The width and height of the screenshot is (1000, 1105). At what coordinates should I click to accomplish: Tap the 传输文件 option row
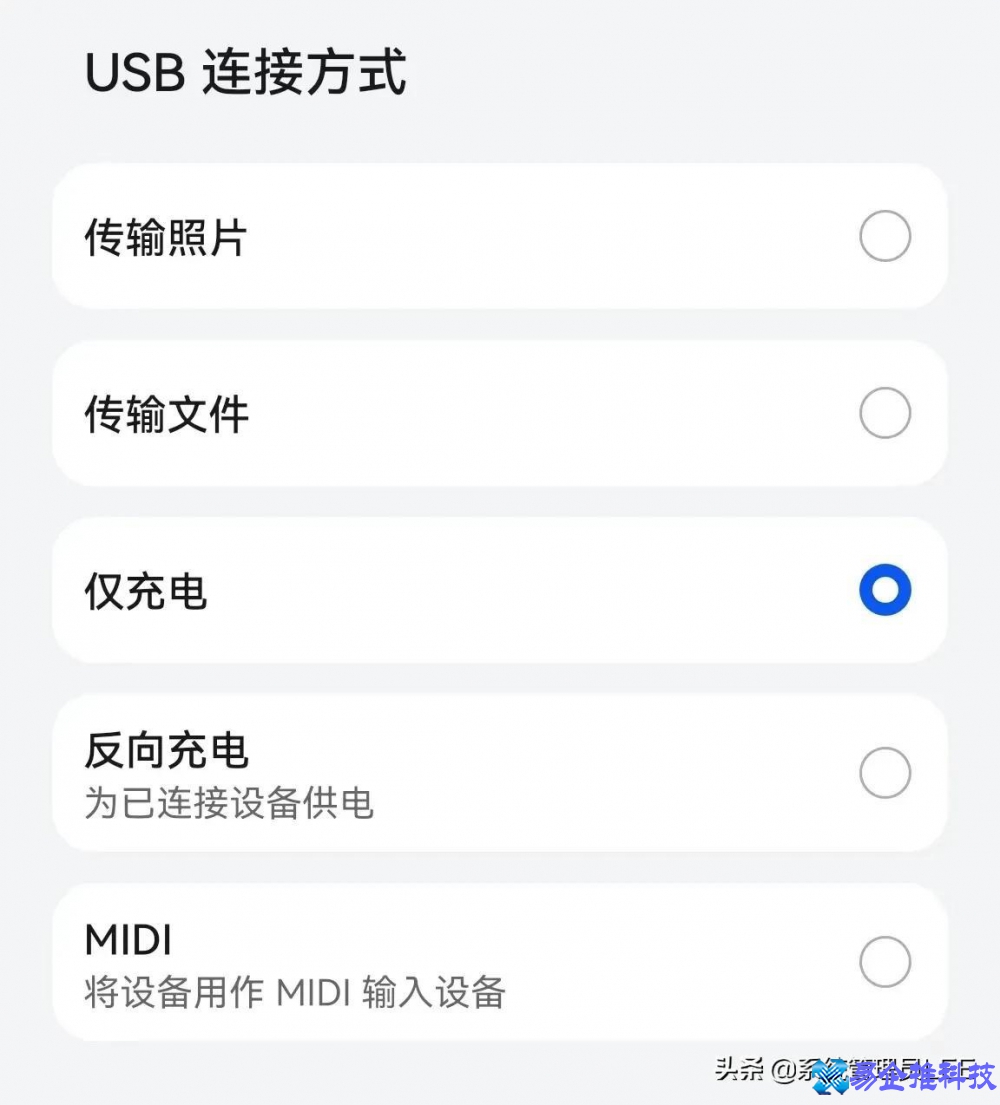500,413
